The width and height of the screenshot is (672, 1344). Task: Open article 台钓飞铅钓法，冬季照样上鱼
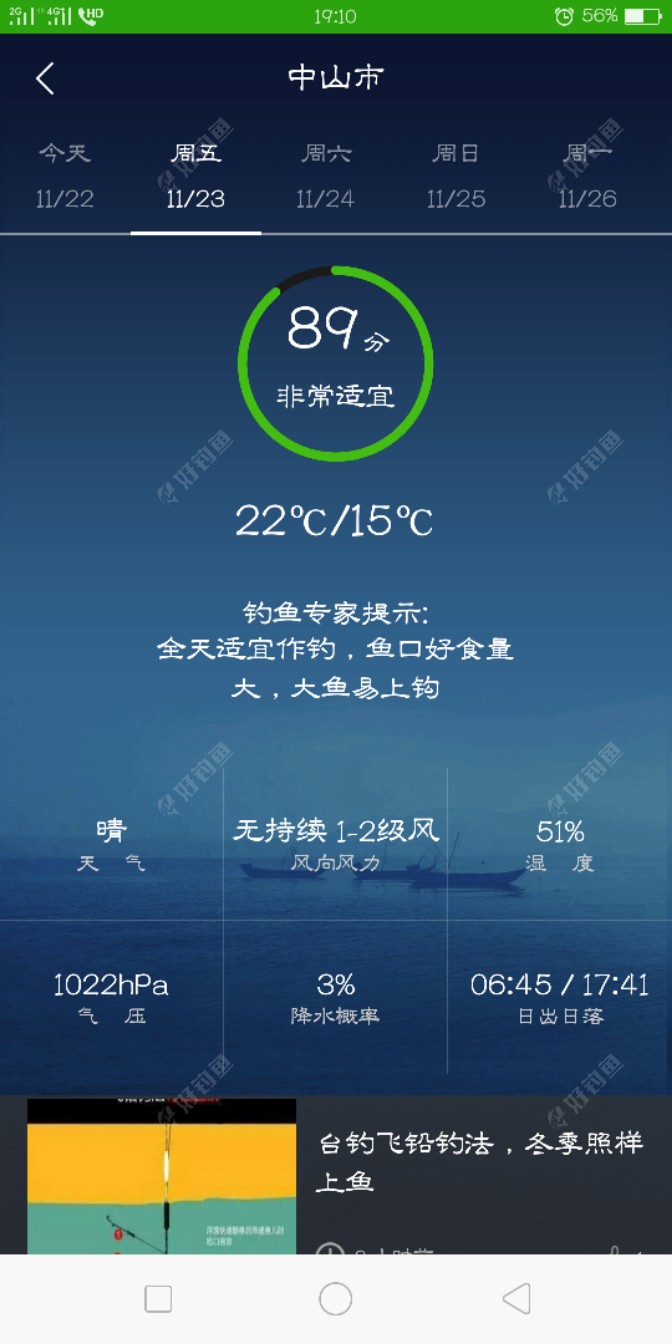(x=480, y=1162)
